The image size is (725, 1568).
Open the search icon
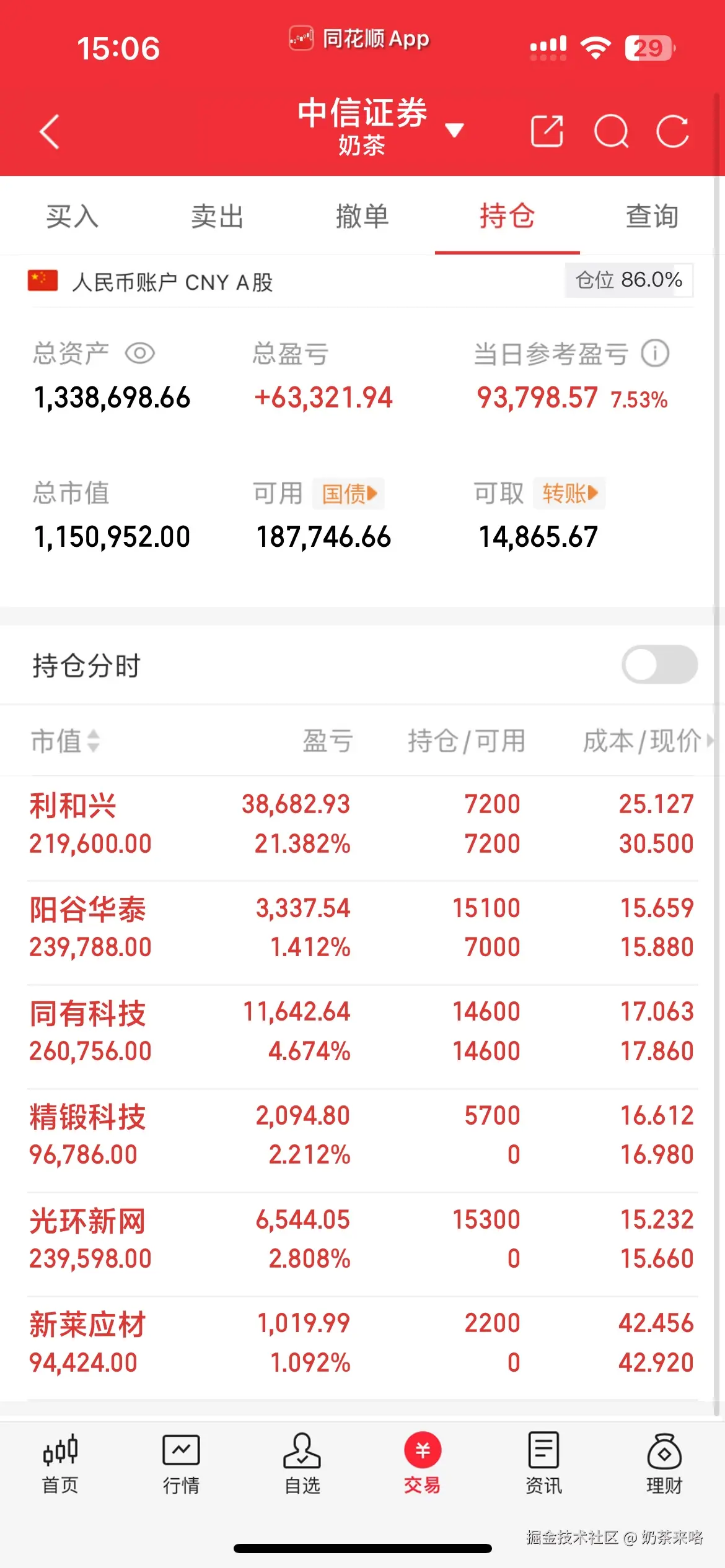[610, 131]
